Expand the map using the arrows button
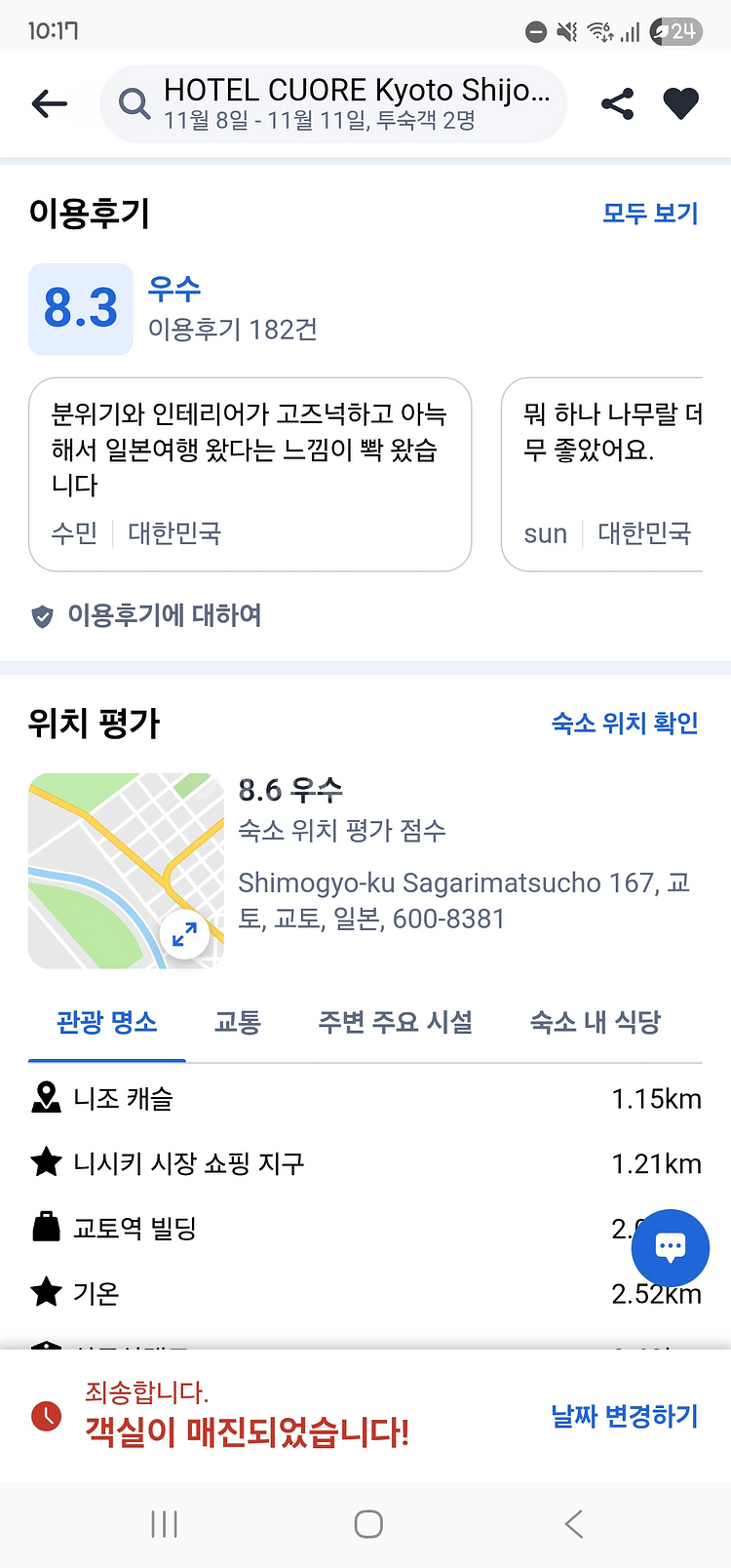The width and height of the screenshot is (731, 1568). tap(183, 934)
